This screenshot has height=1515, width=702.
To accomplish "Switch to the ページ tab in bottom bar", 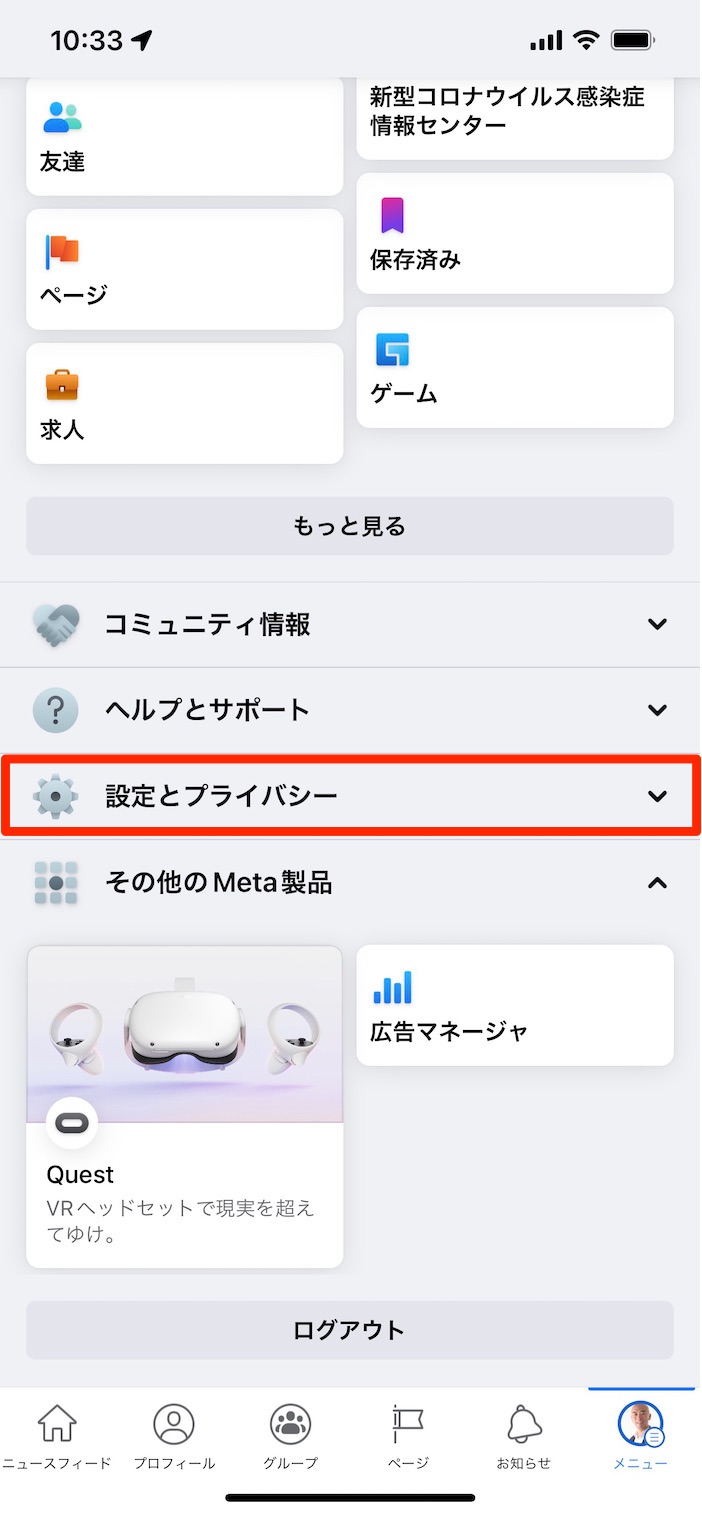I will [x=408, y=1436].
